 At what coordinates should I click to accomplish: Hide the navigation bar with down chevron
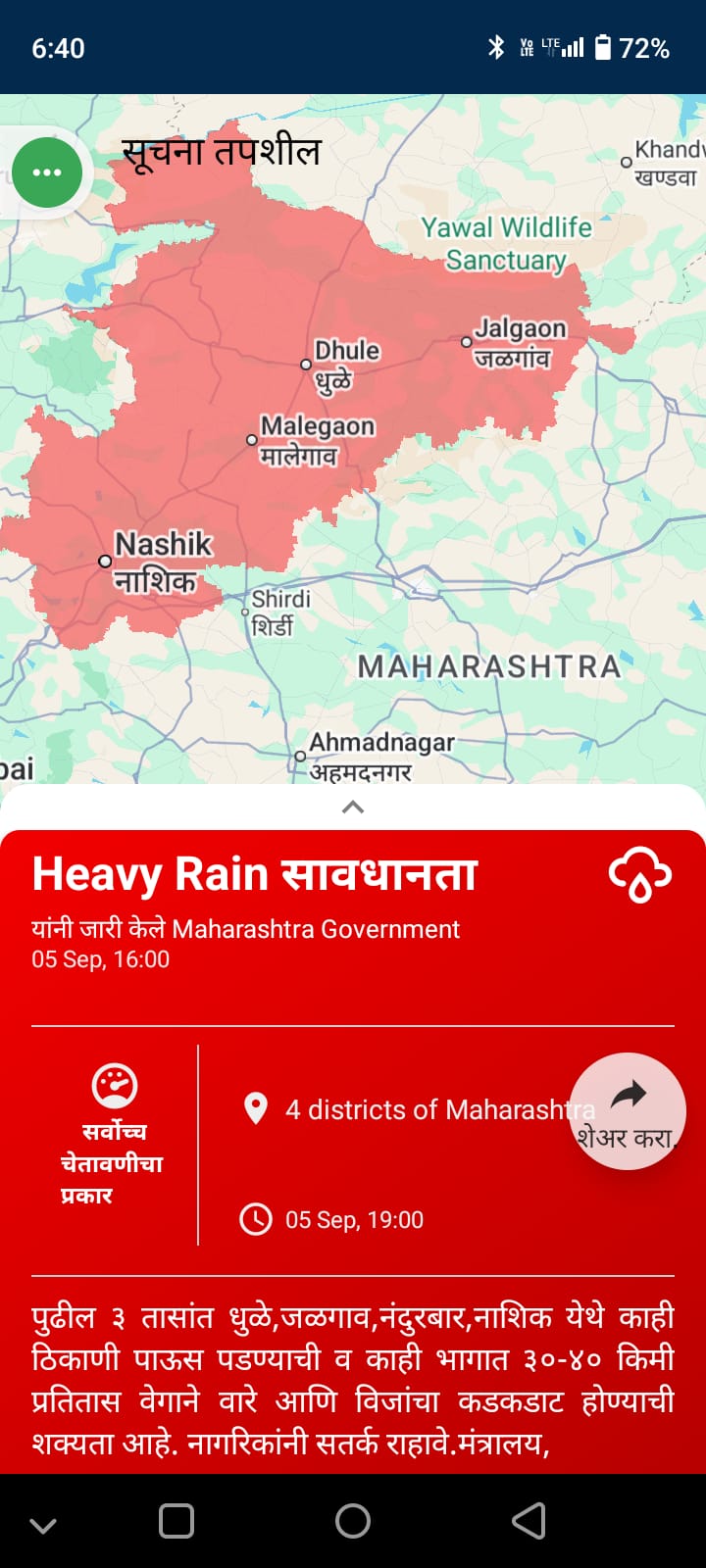(x=43, y=1525)
